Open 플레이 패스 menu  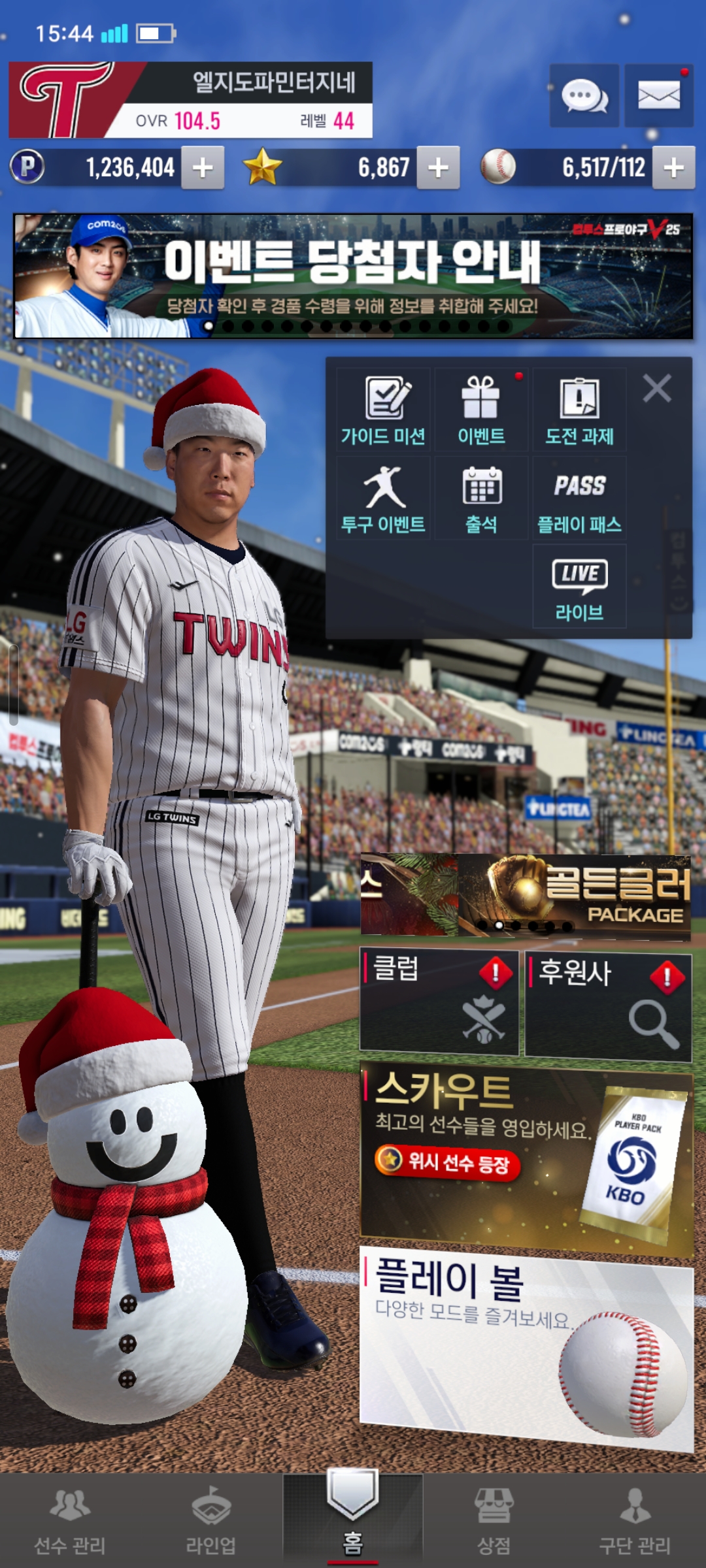tap(579, 498)
